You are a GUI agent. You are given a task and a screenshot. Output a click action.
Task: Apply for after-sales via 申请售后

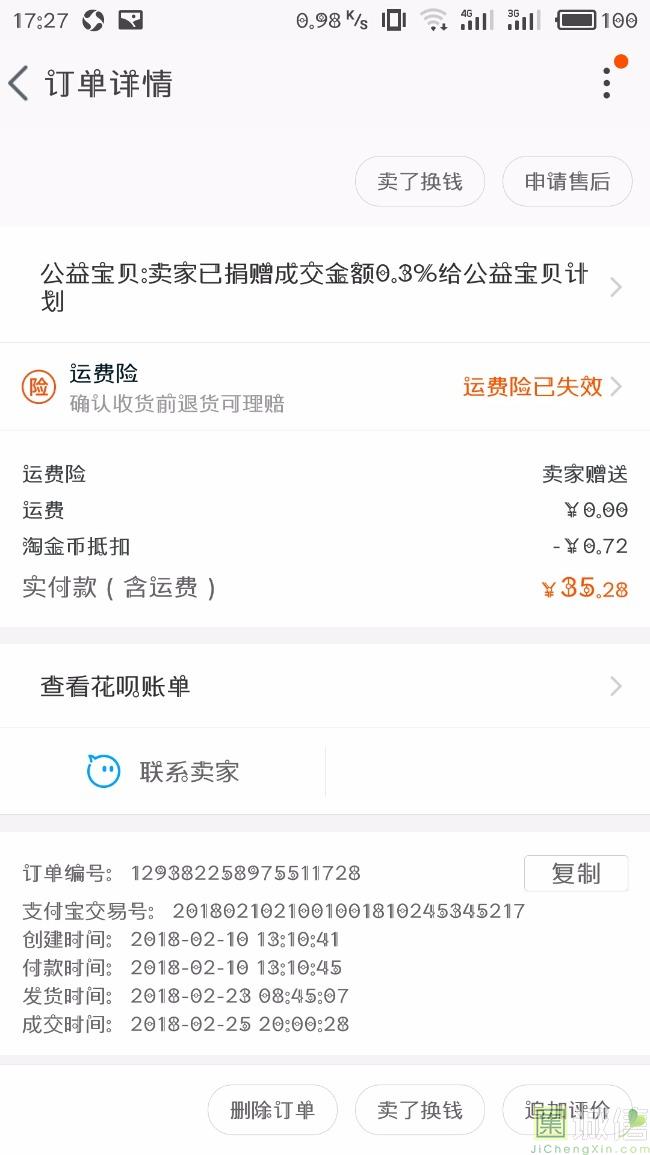[x=567, y=181]
